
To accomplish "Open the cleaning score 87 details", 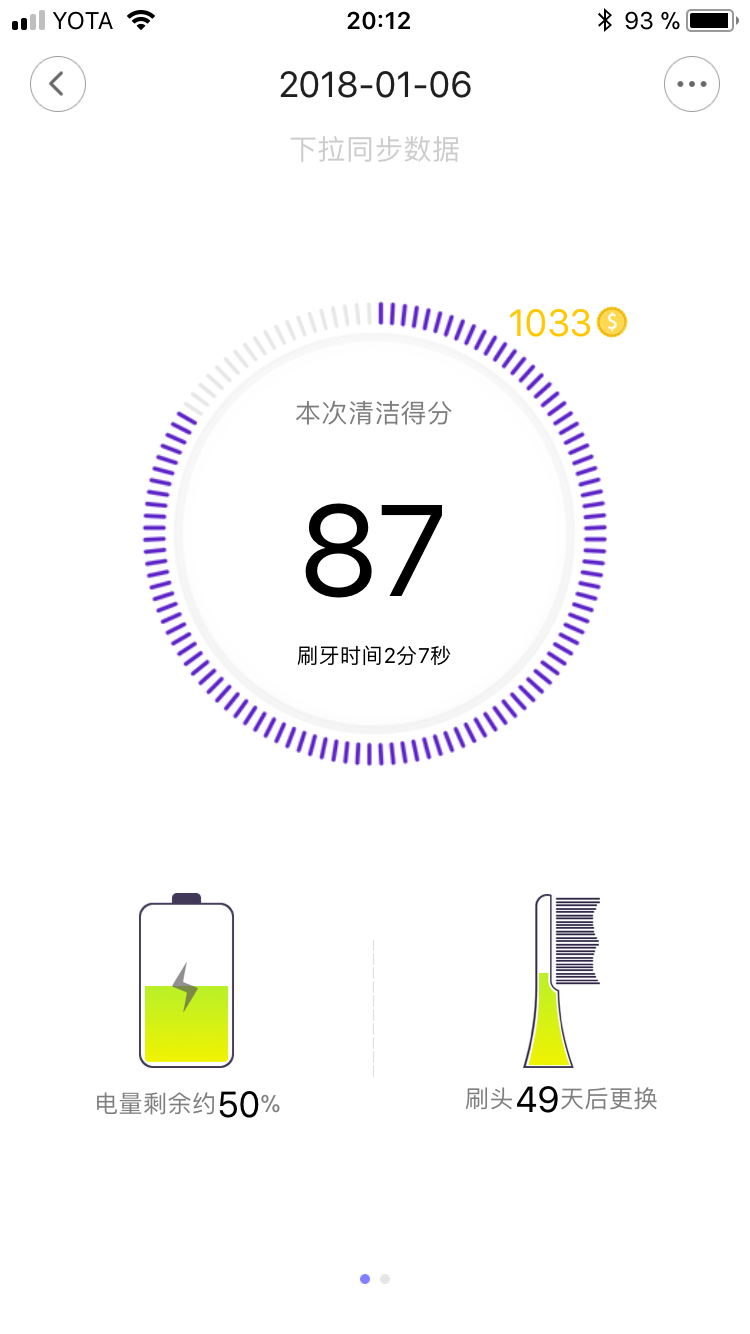I will (x=374, y=549).
